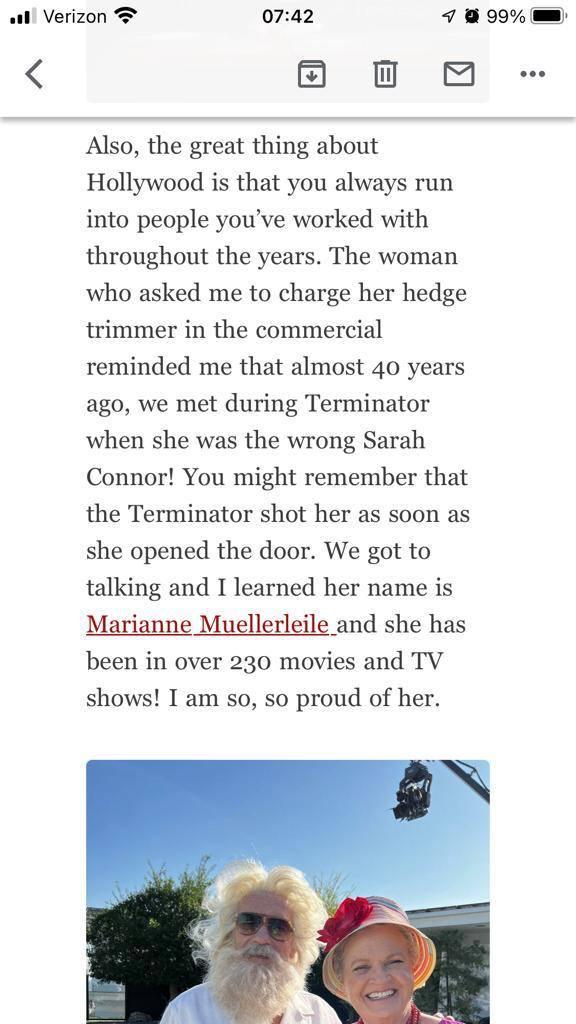This screenshot has width=576, height=1024.
Task: Mark the email as unread
Action: coord(459,74)
